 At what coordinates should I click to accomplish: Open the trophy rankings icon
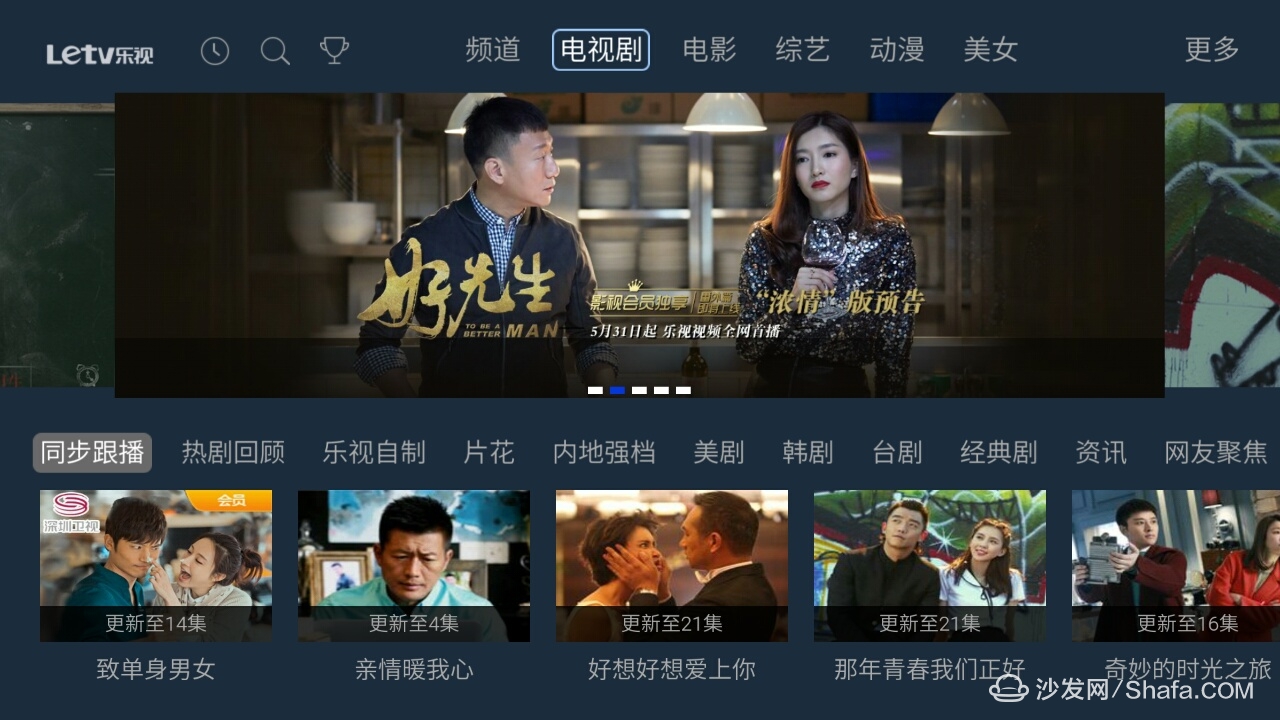point(334,51)
